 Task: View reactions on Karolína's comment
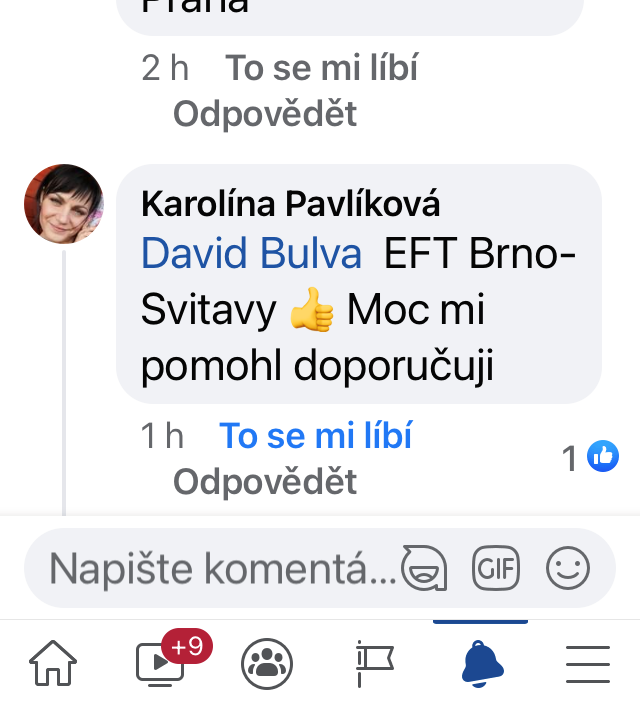tap(591, 458)
